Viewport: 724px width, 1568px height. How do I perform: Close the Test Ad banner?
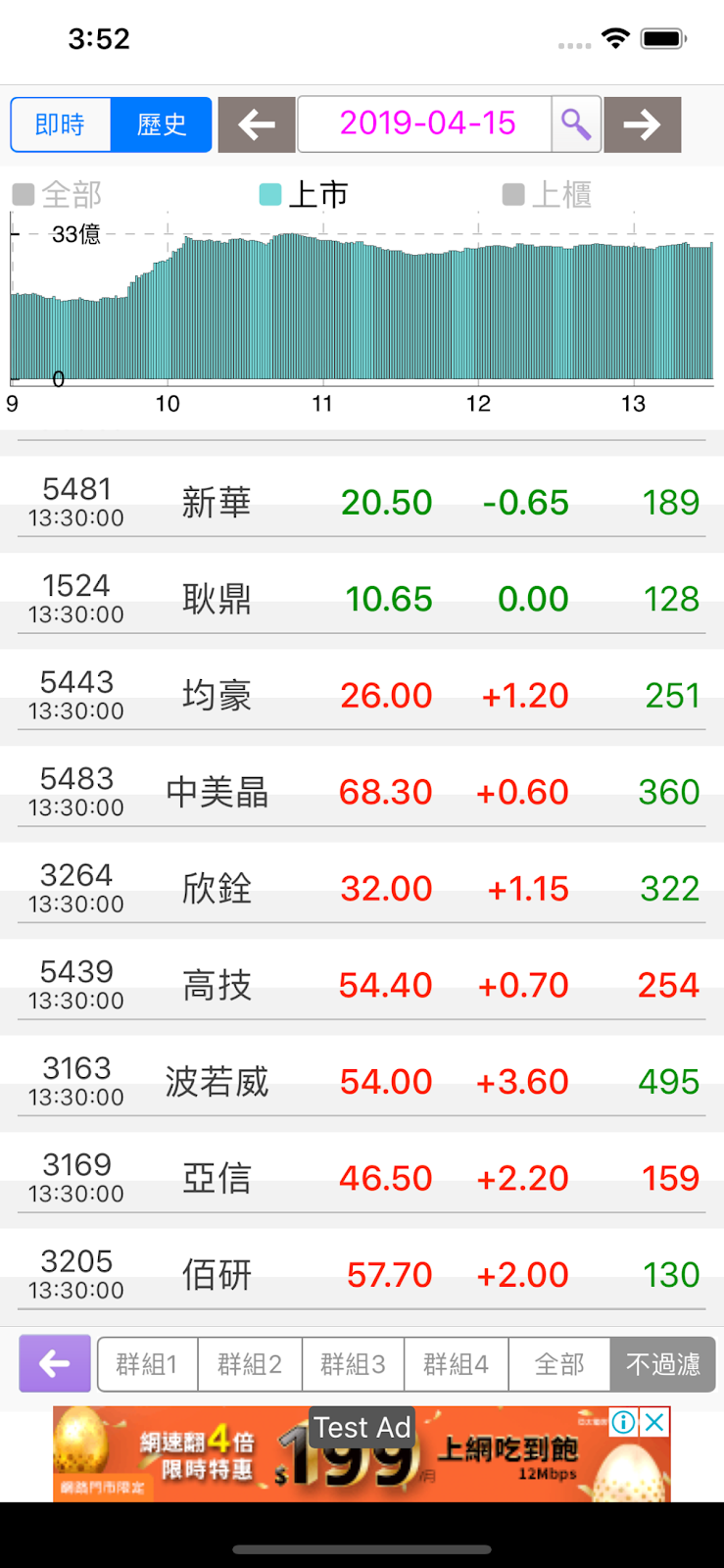point(654,1422)
